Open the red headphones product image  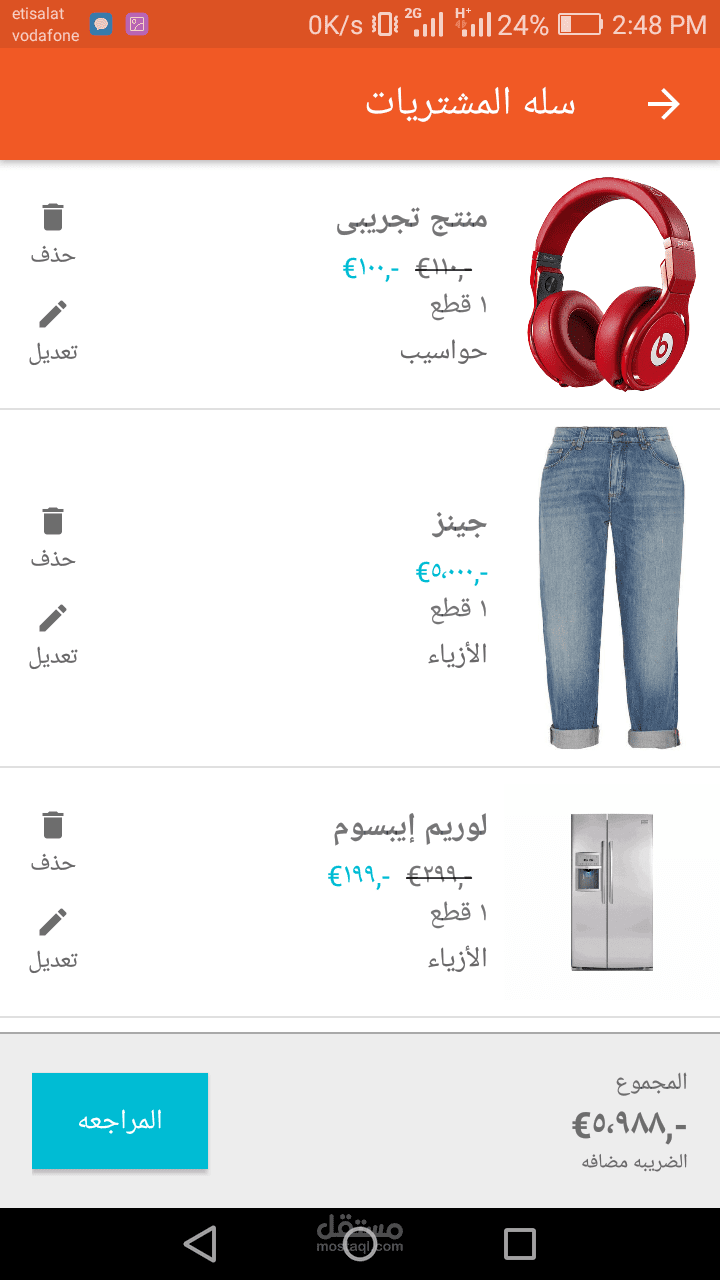point(612,284)
